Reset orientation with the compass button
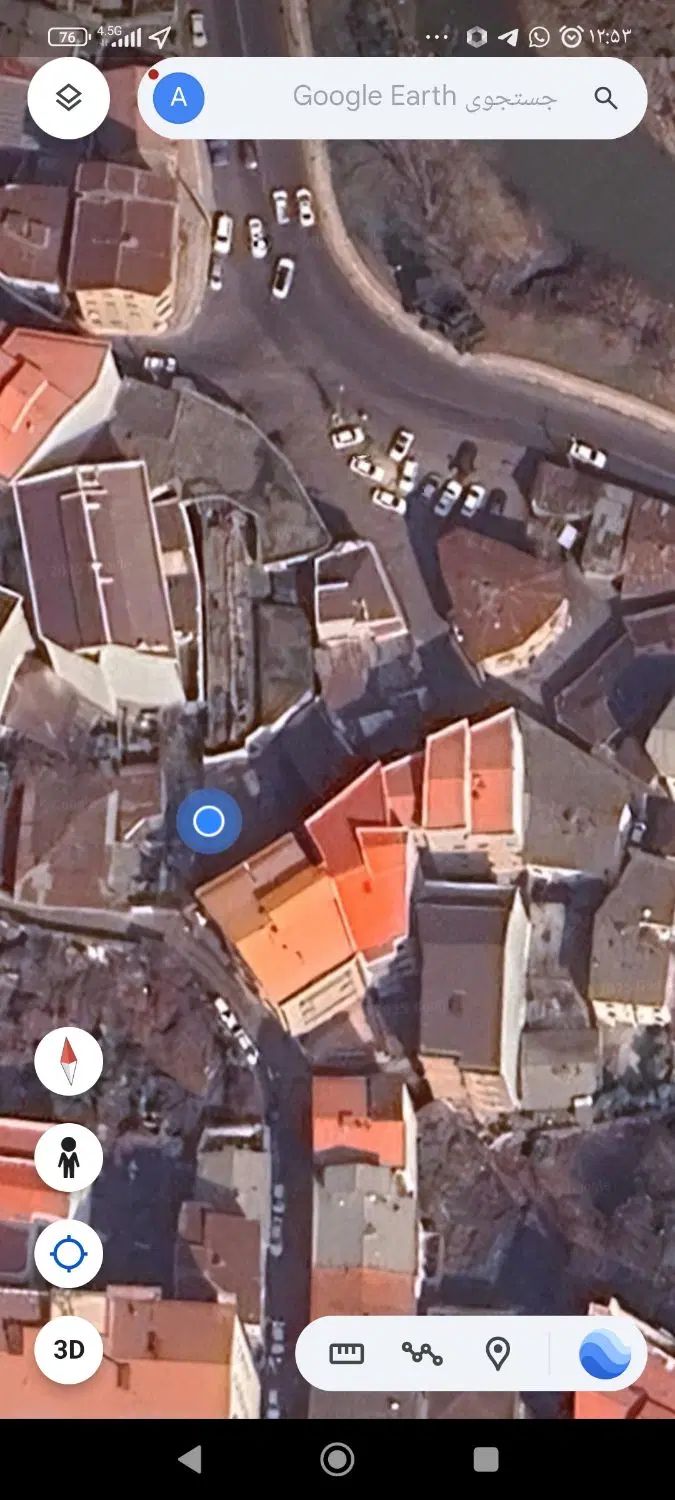 tap(68, 1061)
